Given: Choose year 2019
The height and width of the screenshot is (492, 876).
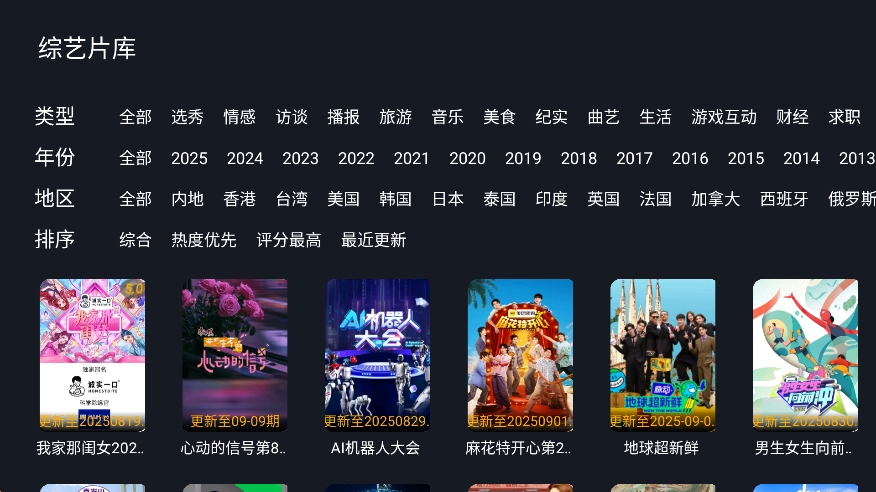Looking at the screenshot, I should [x=523, y=158].
